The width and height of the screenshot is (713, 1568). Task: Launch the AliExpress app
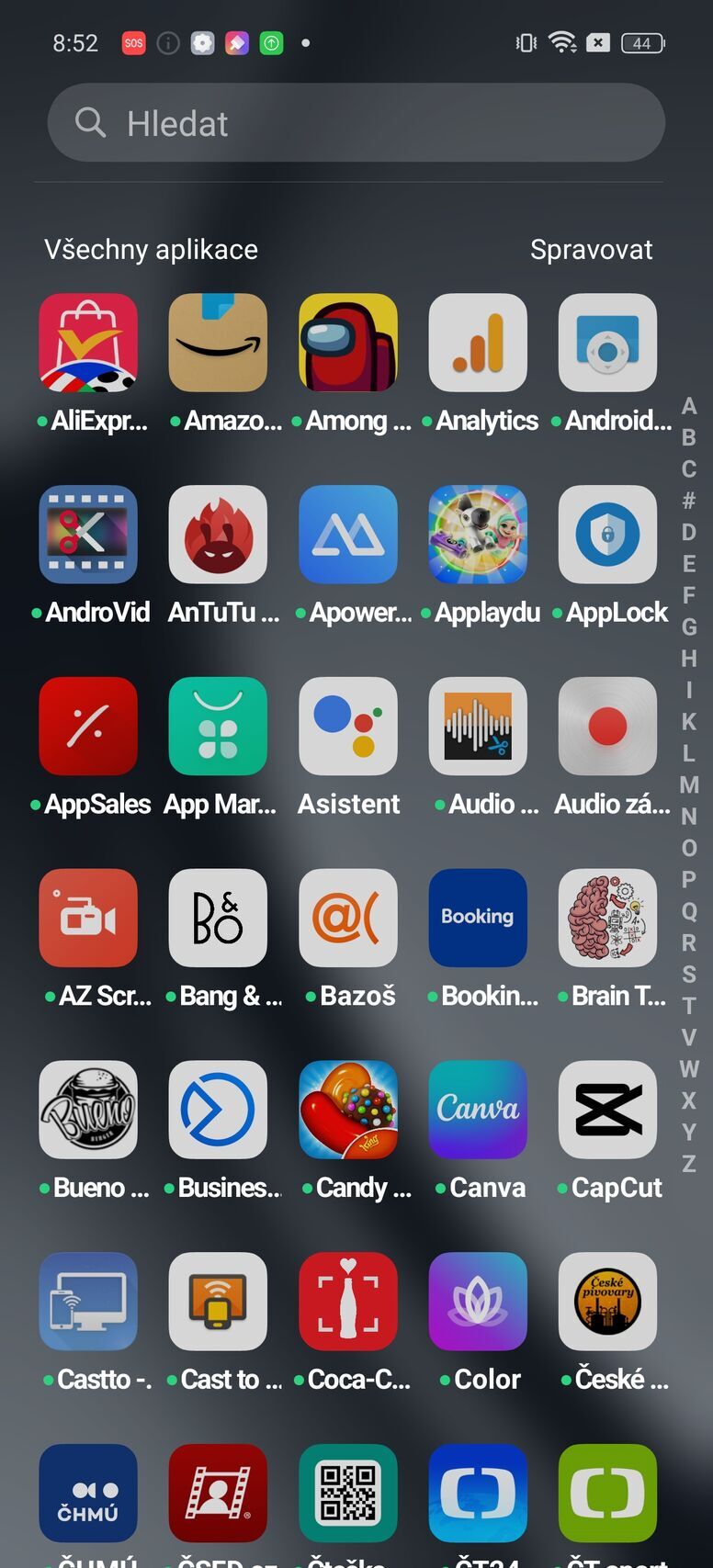pos(88,344)
